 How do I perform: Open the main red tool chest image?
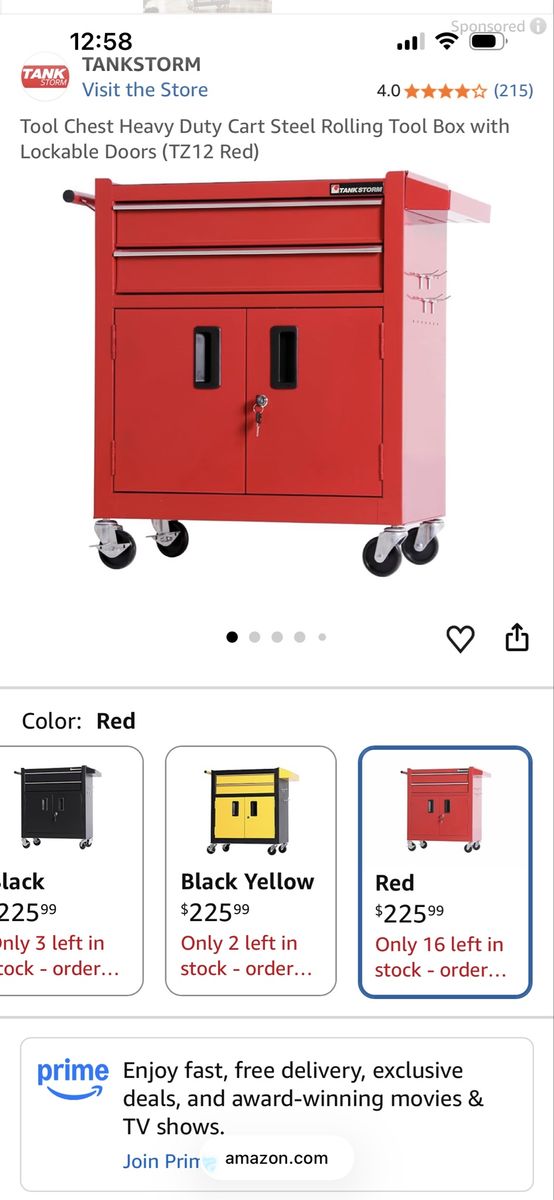[x=277, y=374]
